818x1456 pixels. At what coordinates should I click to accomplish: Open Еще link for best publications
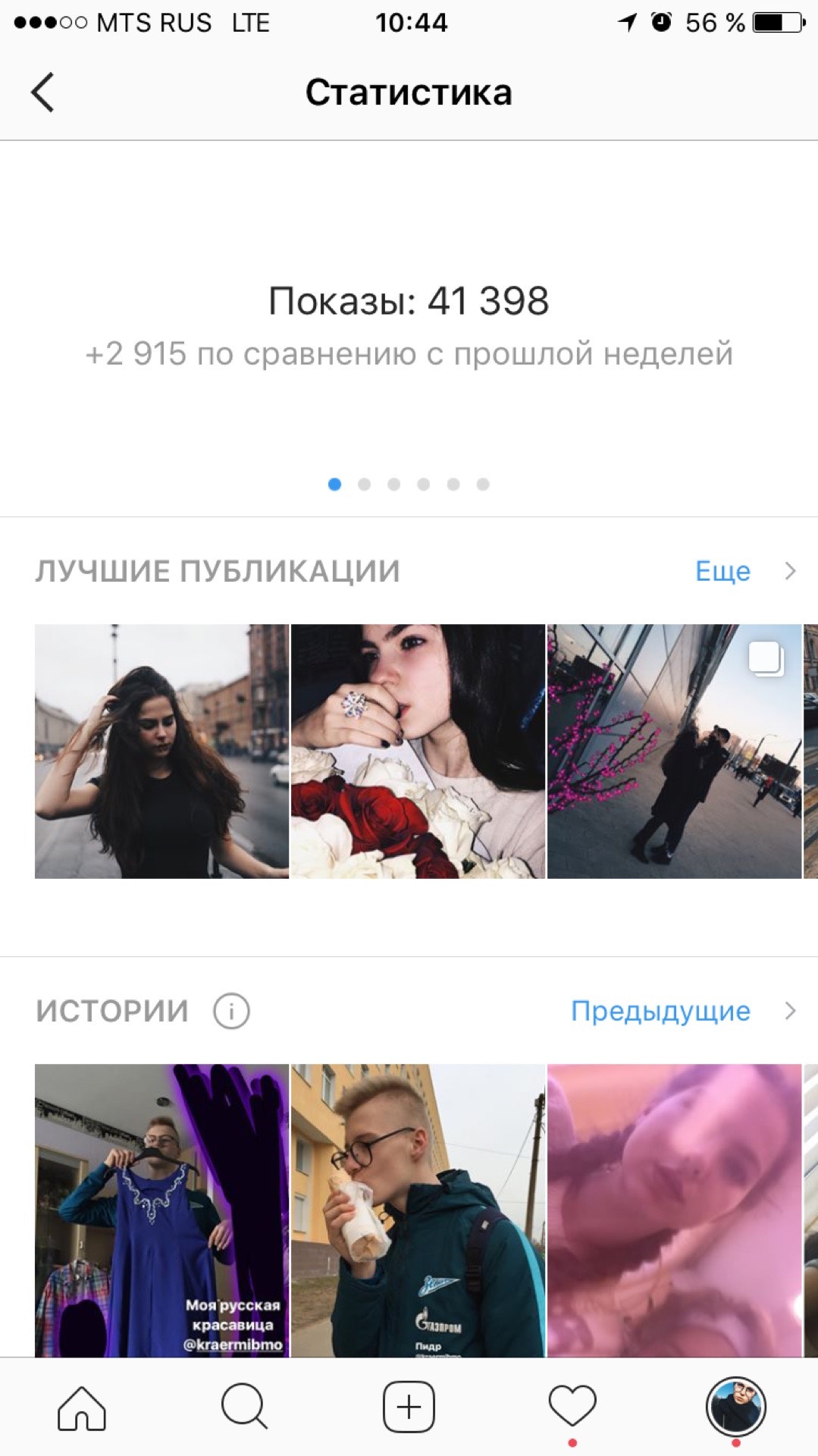coord(722,571)
